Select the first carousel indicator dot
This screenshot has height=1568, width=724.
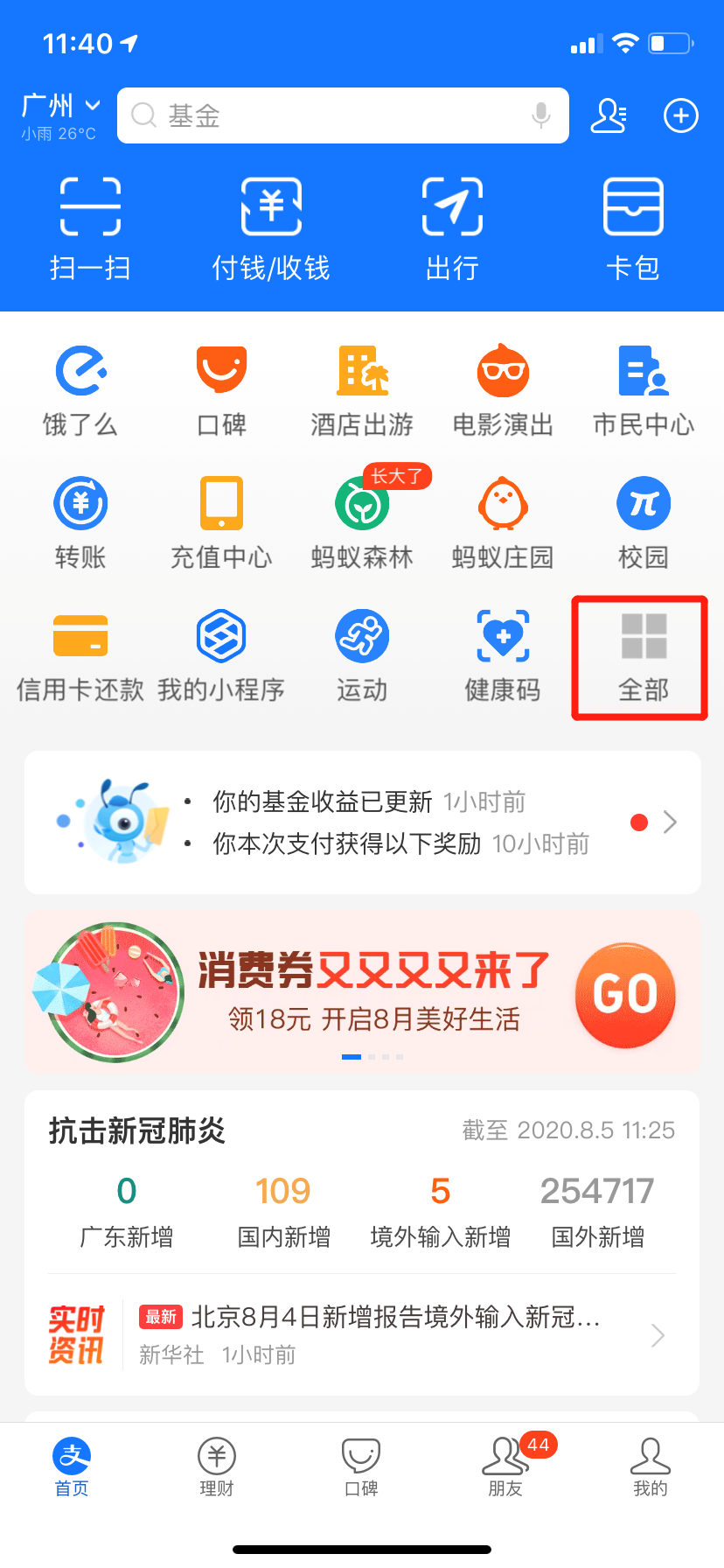[351, 1056]
